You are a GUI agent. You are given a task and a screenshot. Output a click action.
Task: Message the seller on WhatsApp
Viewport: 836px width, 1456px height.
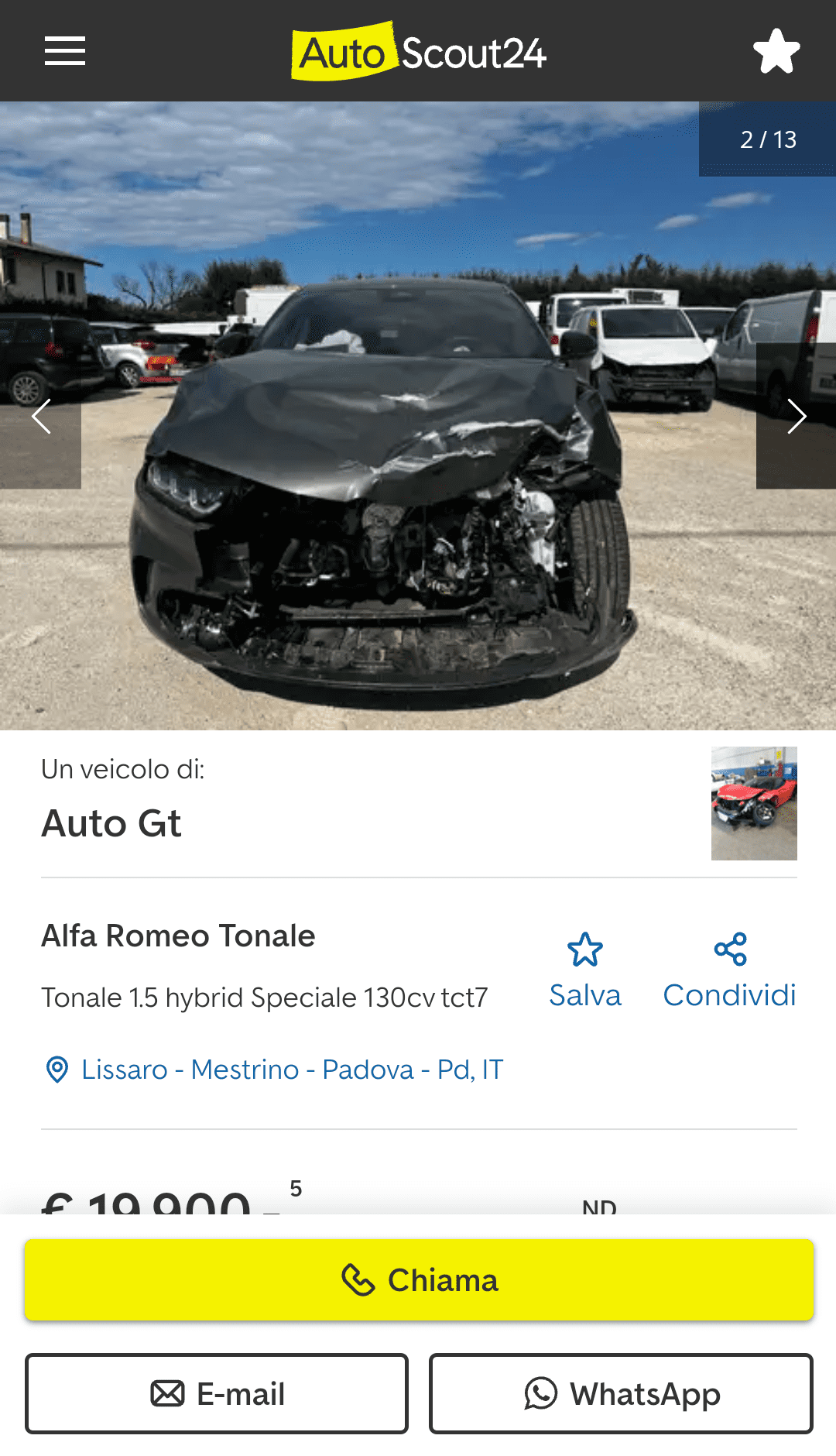coord(621,1393)
